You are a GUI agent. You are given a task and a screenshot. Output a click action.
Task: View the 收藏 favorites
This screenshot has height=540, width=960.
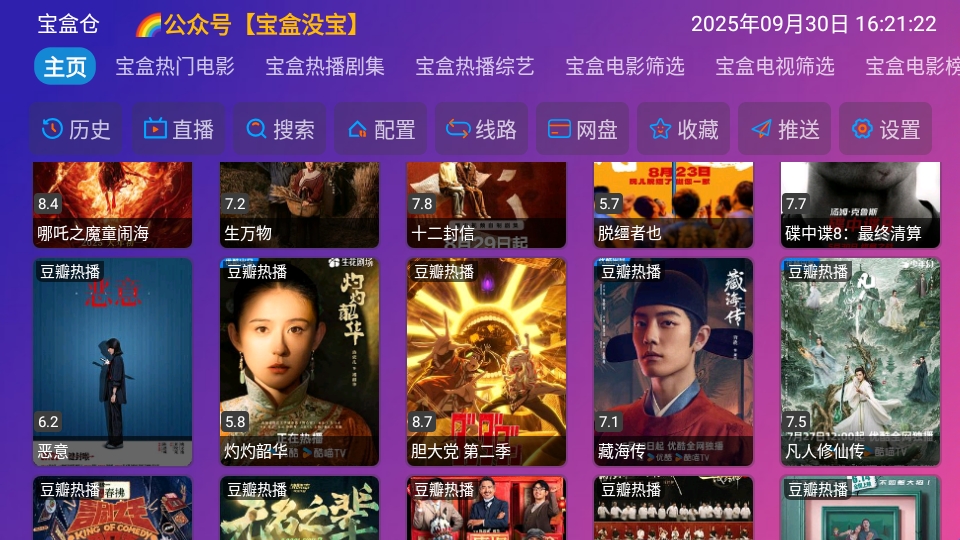(684, 129)
